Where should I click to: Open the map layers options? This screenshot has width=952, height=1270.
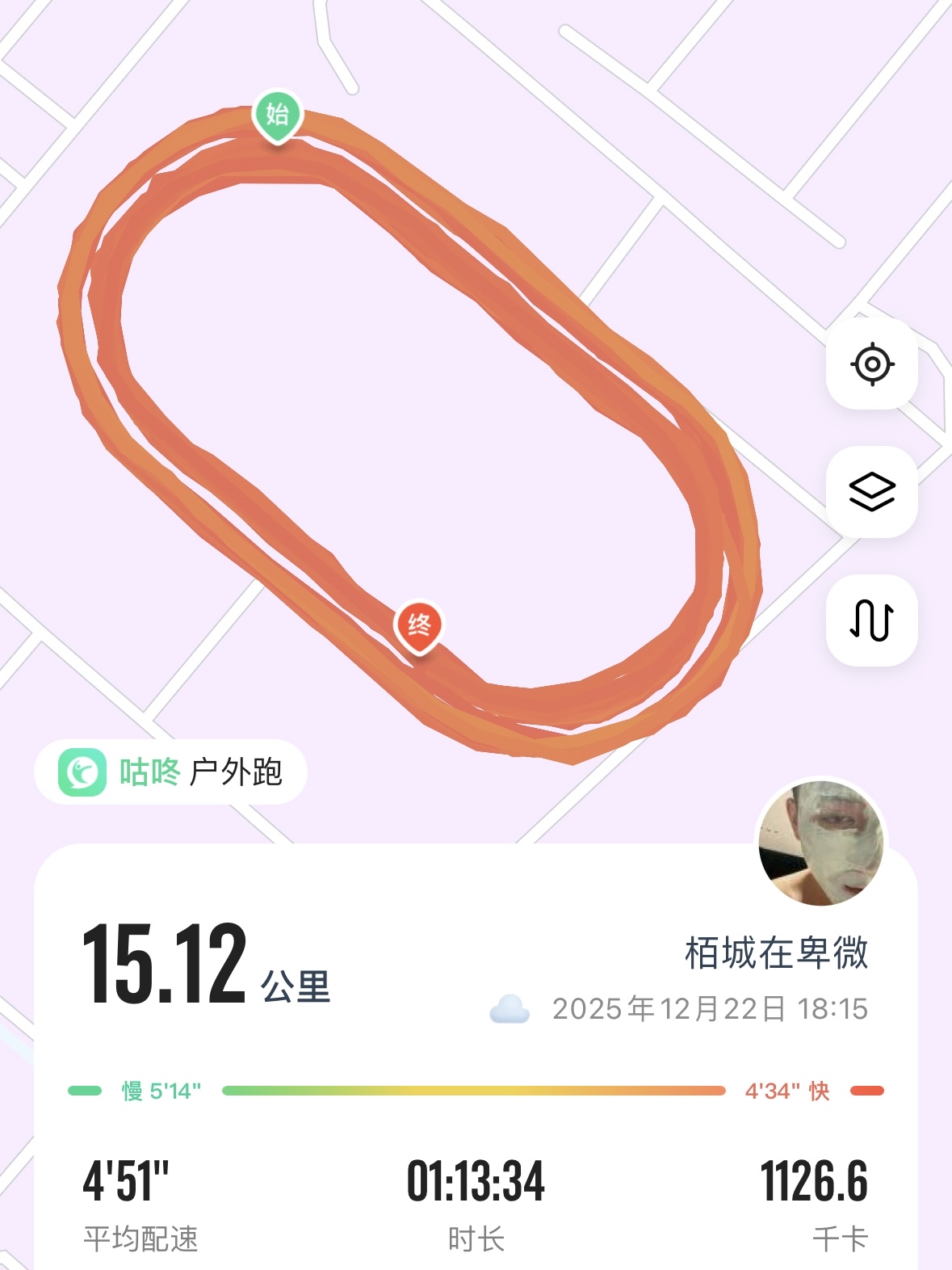click(871, 492)
